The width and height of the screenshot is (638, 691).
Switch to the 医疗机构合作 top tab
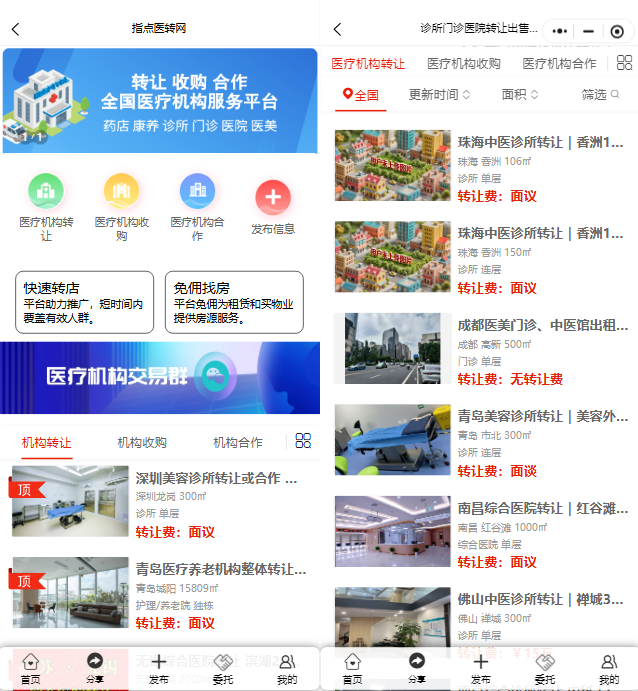coord(559,63)
